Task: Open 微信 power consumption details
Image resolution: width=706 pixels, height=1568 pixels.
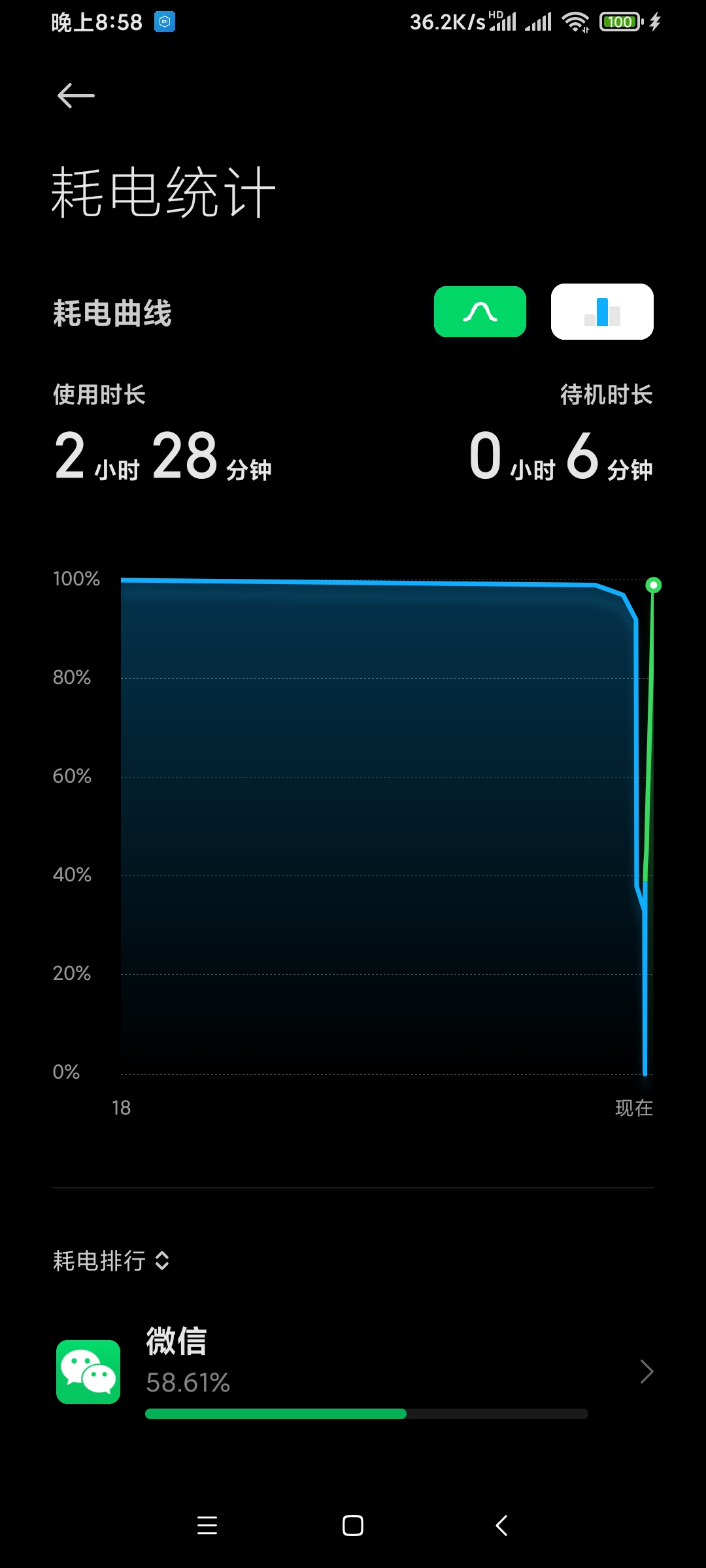Action: point(353,1372)
